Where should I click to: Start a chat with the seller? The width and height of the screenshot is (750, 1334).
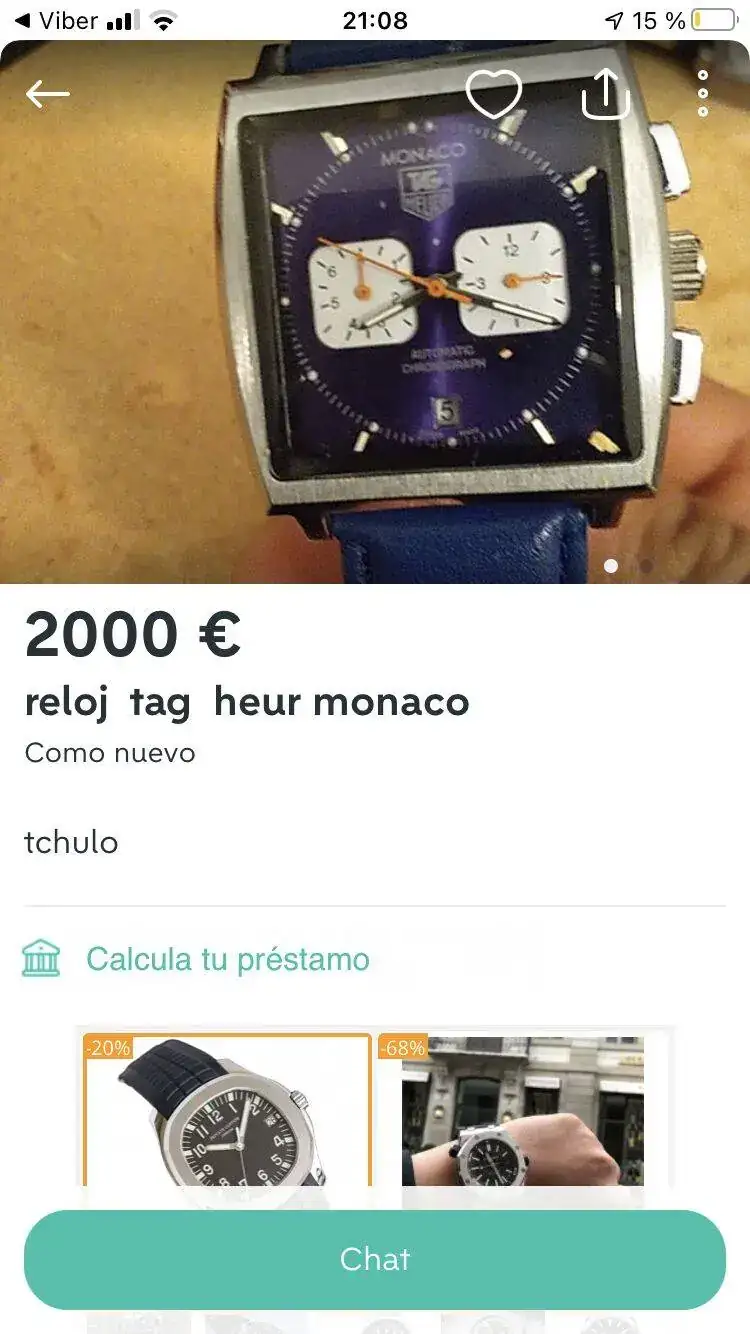tap(375, 1259)
